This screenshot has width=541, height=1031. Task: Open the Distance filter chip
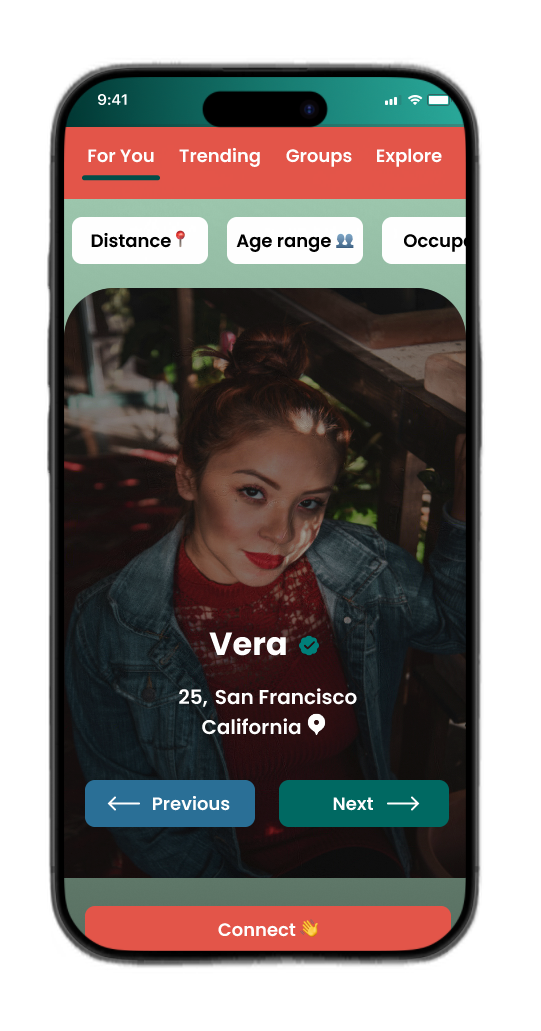point(140,241)
